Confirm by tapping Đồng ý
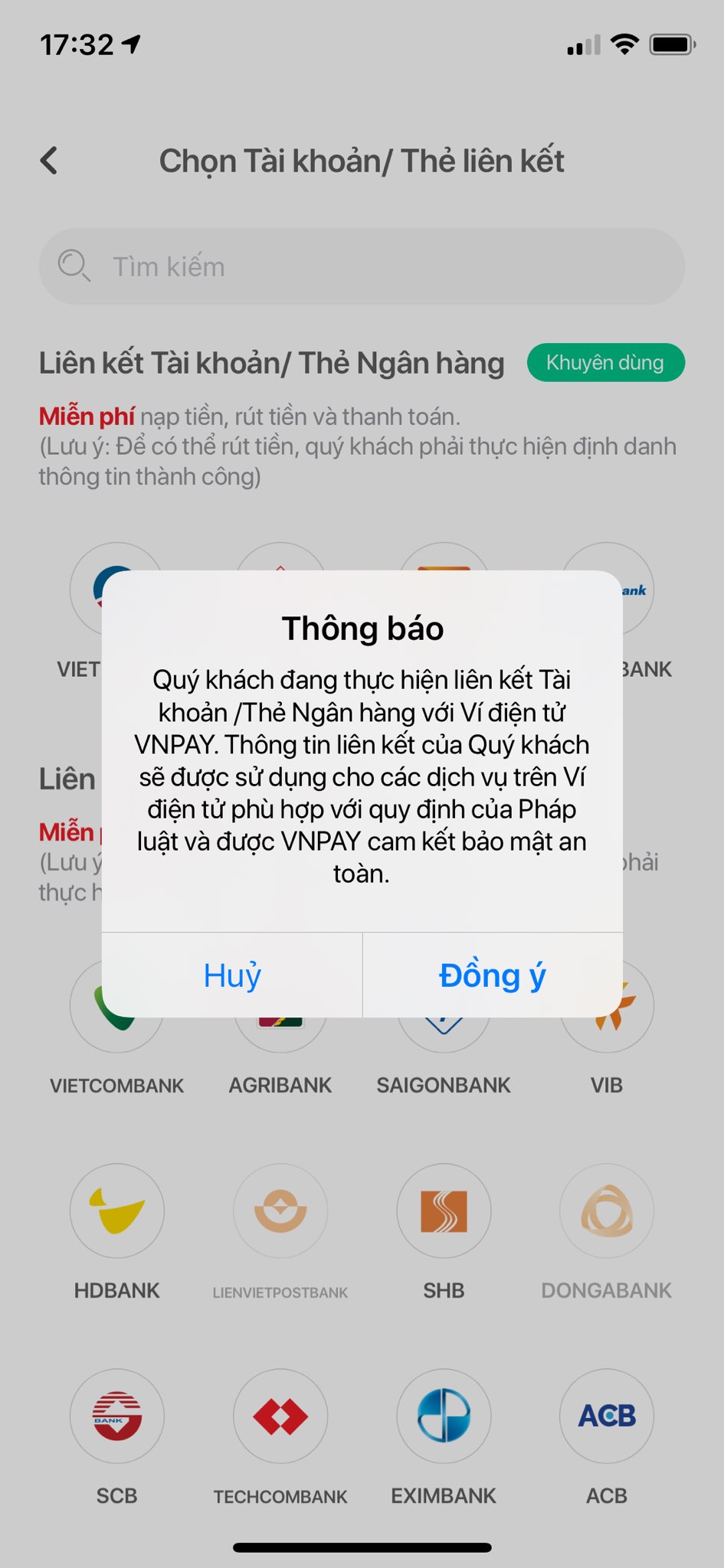 pyautogui.click(x=492, y=975)
